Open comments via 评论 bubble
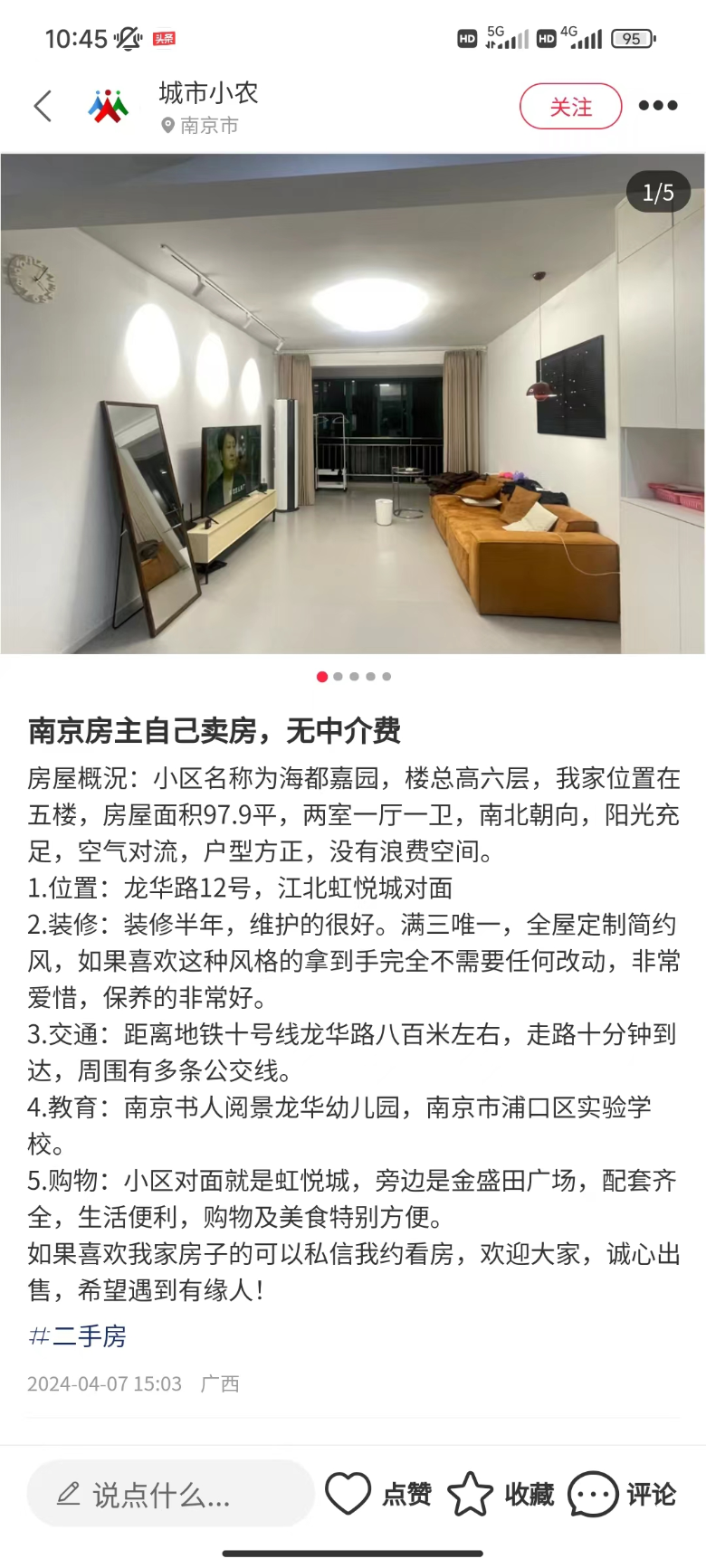The image size is (706, 1568). tap(622, 1494)
